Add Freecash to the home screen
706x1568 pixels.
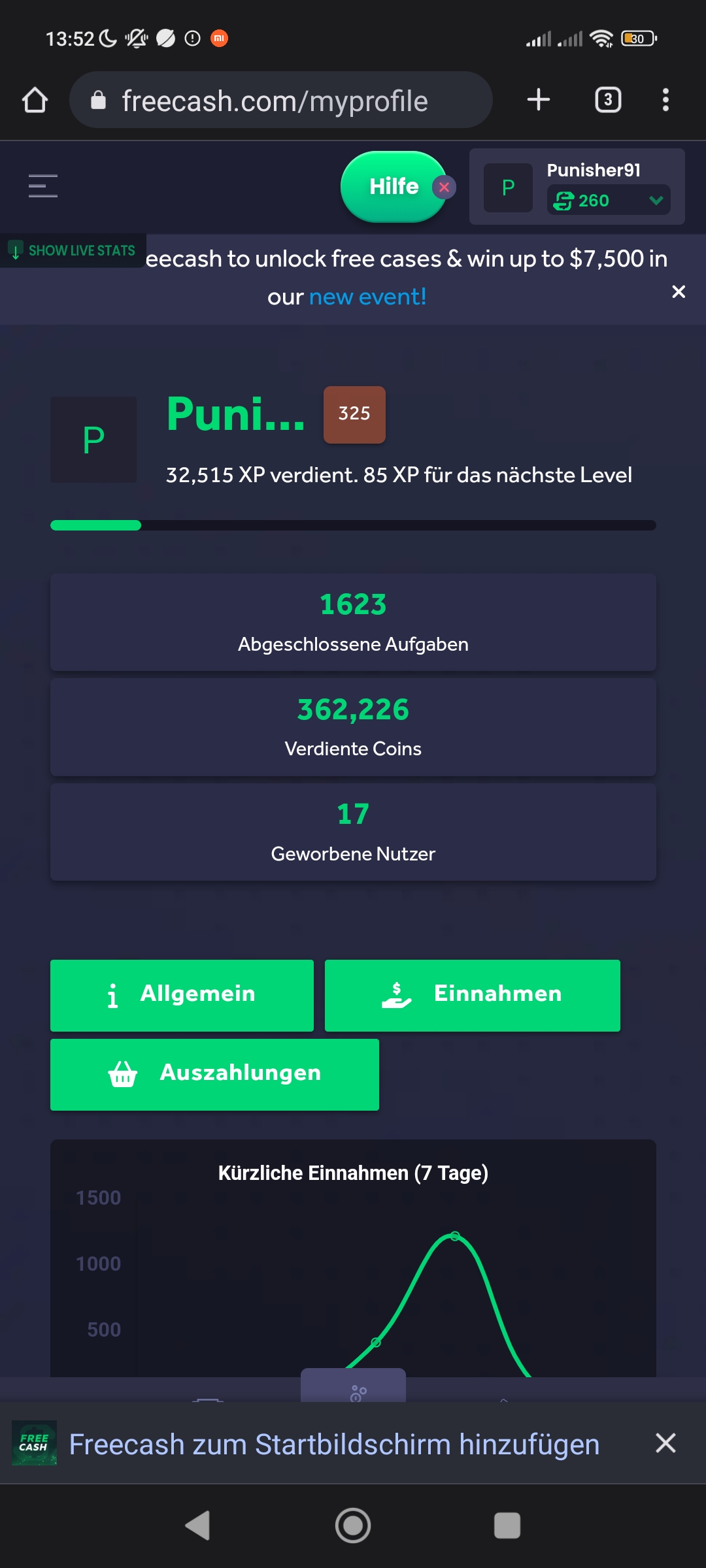point(334,1445)
